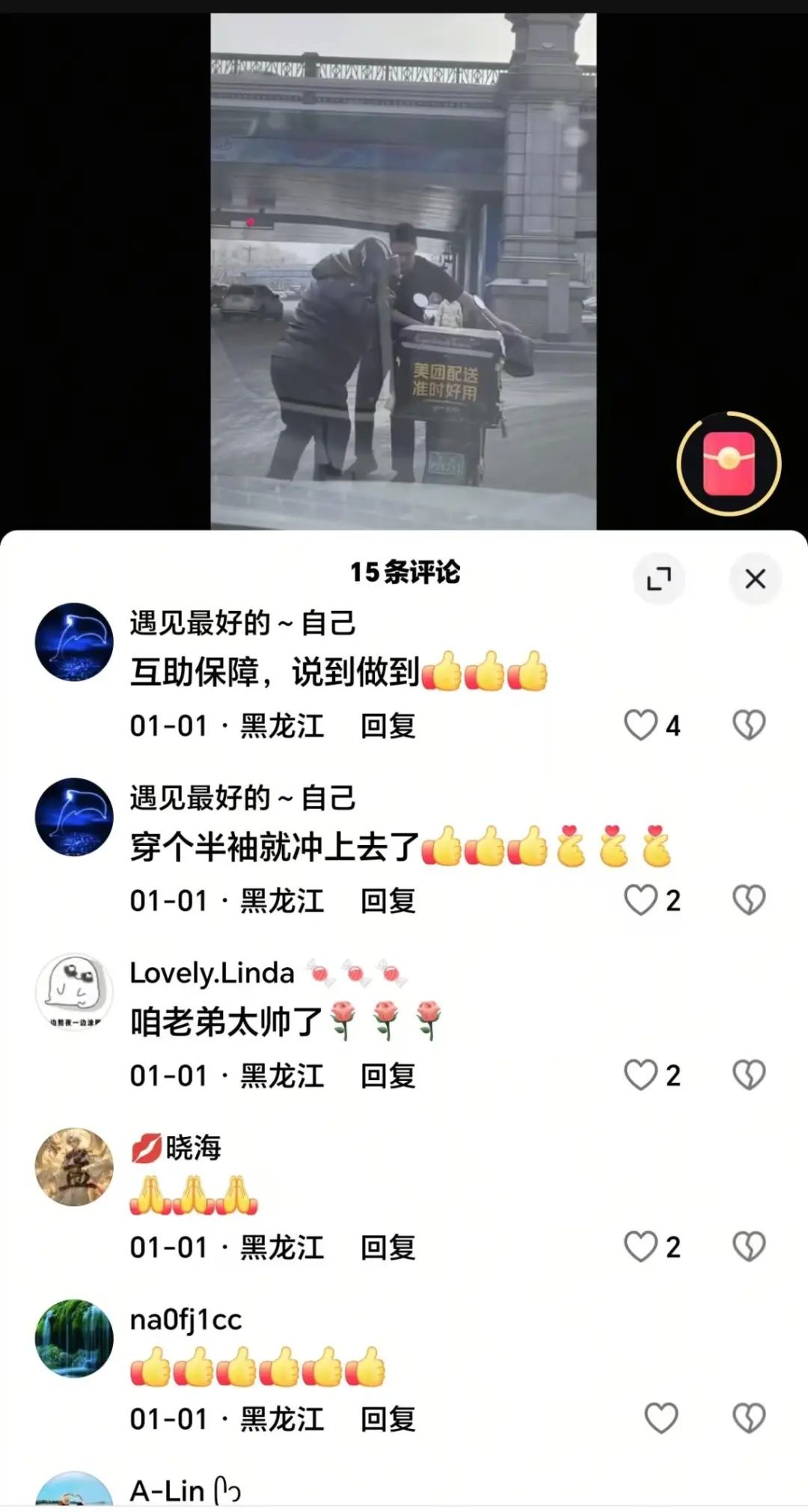Viewport: 808px width, 1512px height.
Task: Like na0fj1cc's thumbs-up comment
Action: tap(661, 1418)
